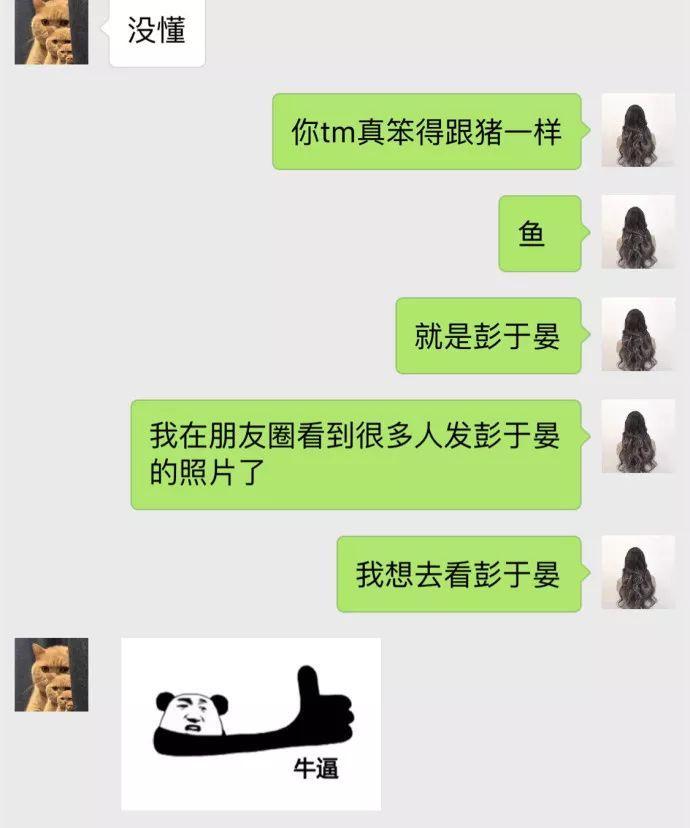Open the 牛逼 panda thumbs-up sticker
This screenshot has width=690, height=828.
click(x=251, y=723)
